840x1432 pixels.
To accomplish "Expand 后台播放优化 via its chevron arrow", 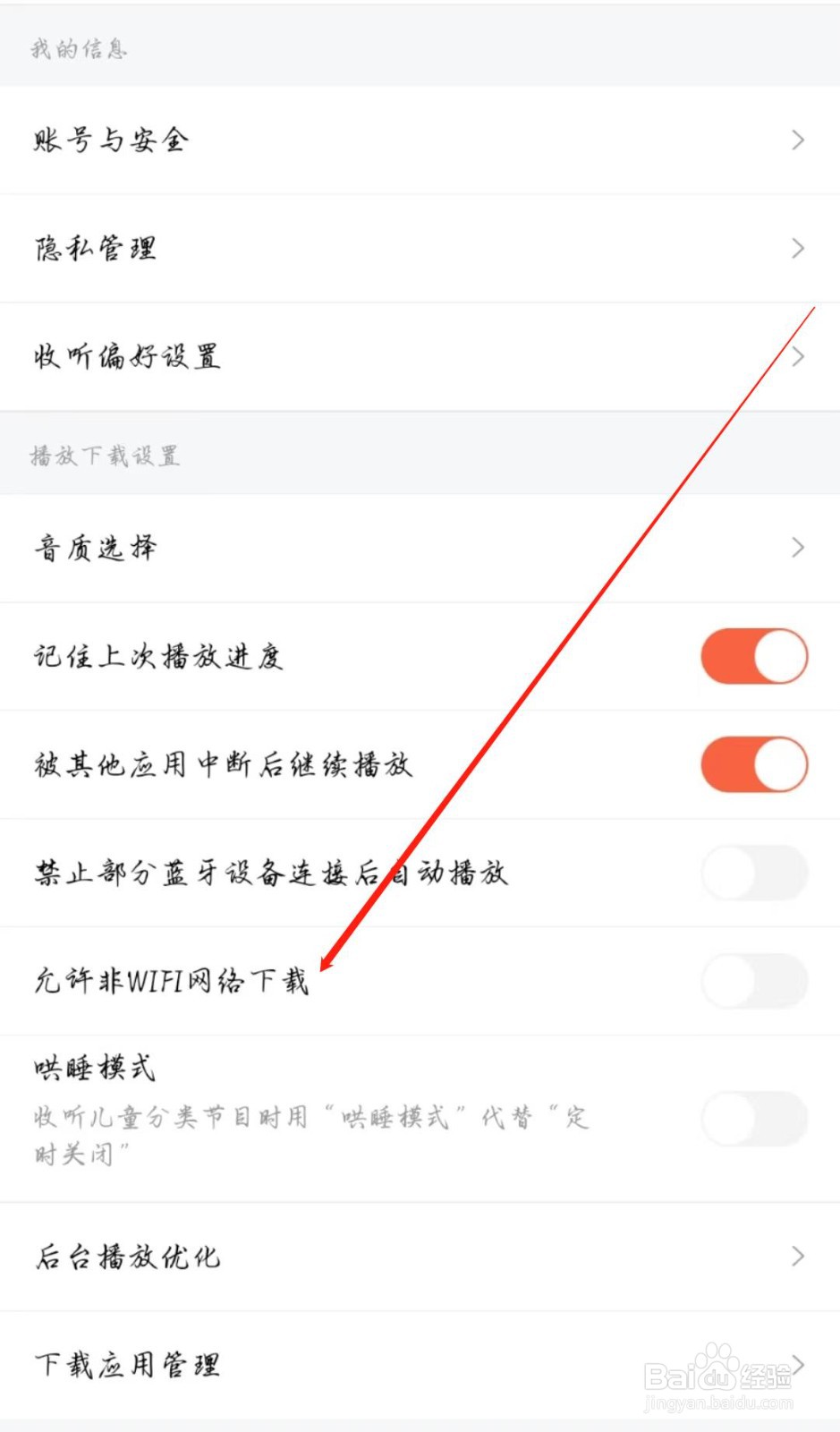I will (797, 1257).
